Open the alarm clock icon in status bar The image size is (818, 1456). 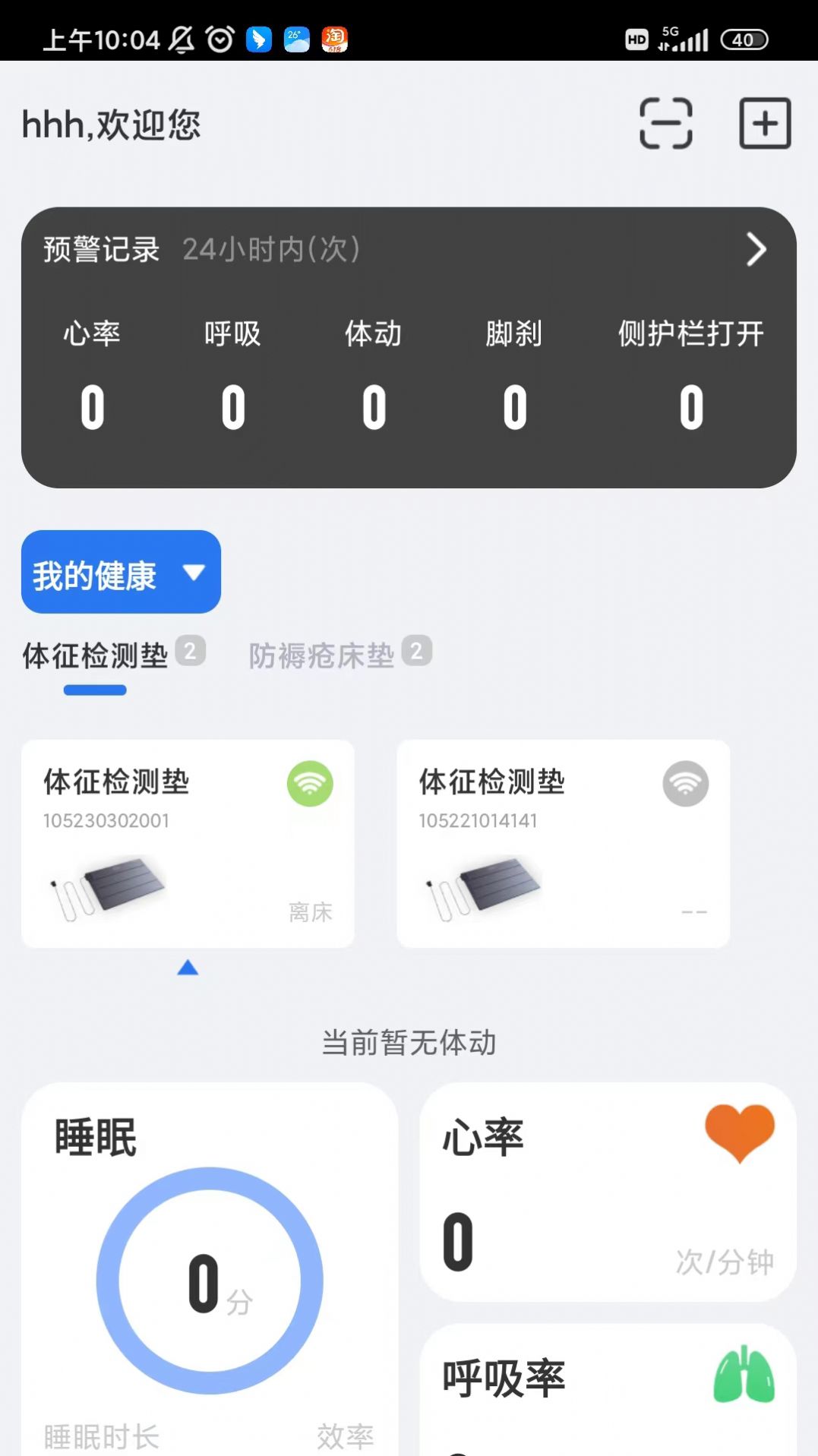tap(220, 38)
